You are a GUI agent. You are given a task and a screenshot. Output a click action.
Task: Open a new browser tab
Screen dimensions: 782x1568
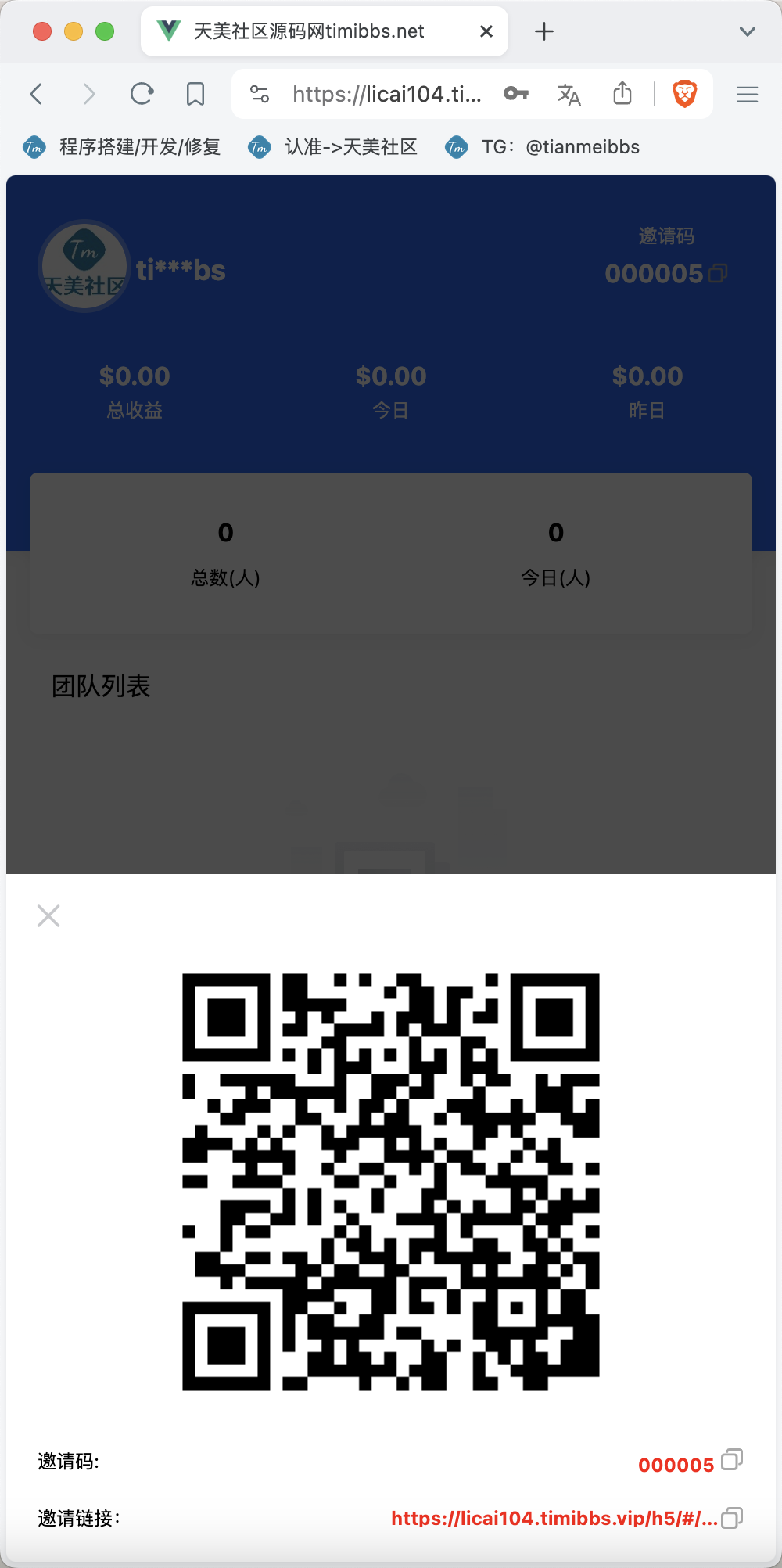[x=544, y=31]
